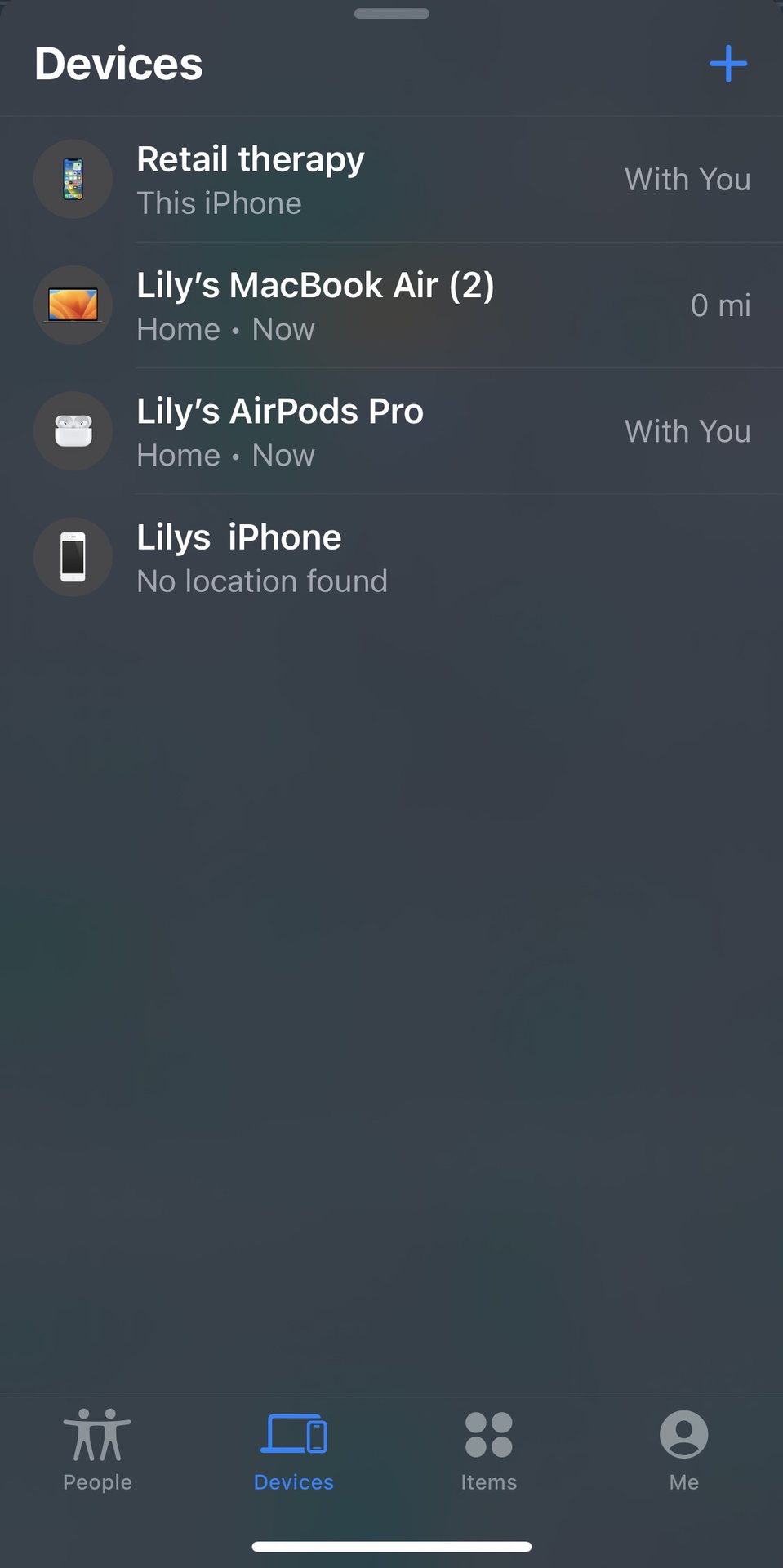Image resolution: width=783 pixels, height=1568 pixels.
Task: Open Lily's AirPods Pro details
Action: click(392, 431)
